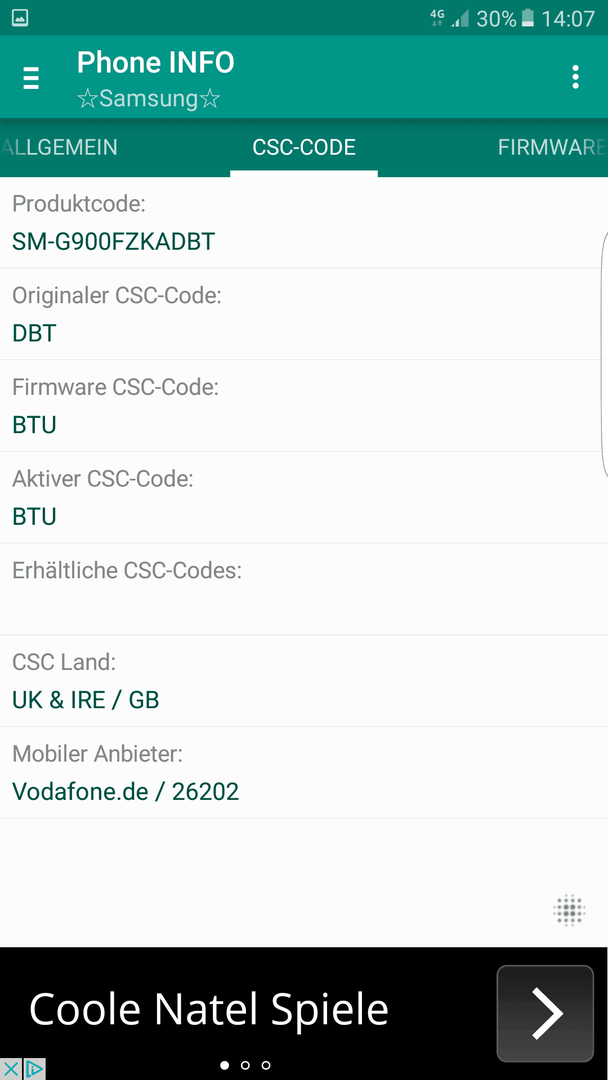This screenshot has height=1080, width=608.
Task: Open the hamburger drawer menu
Action: coord(31,78)
